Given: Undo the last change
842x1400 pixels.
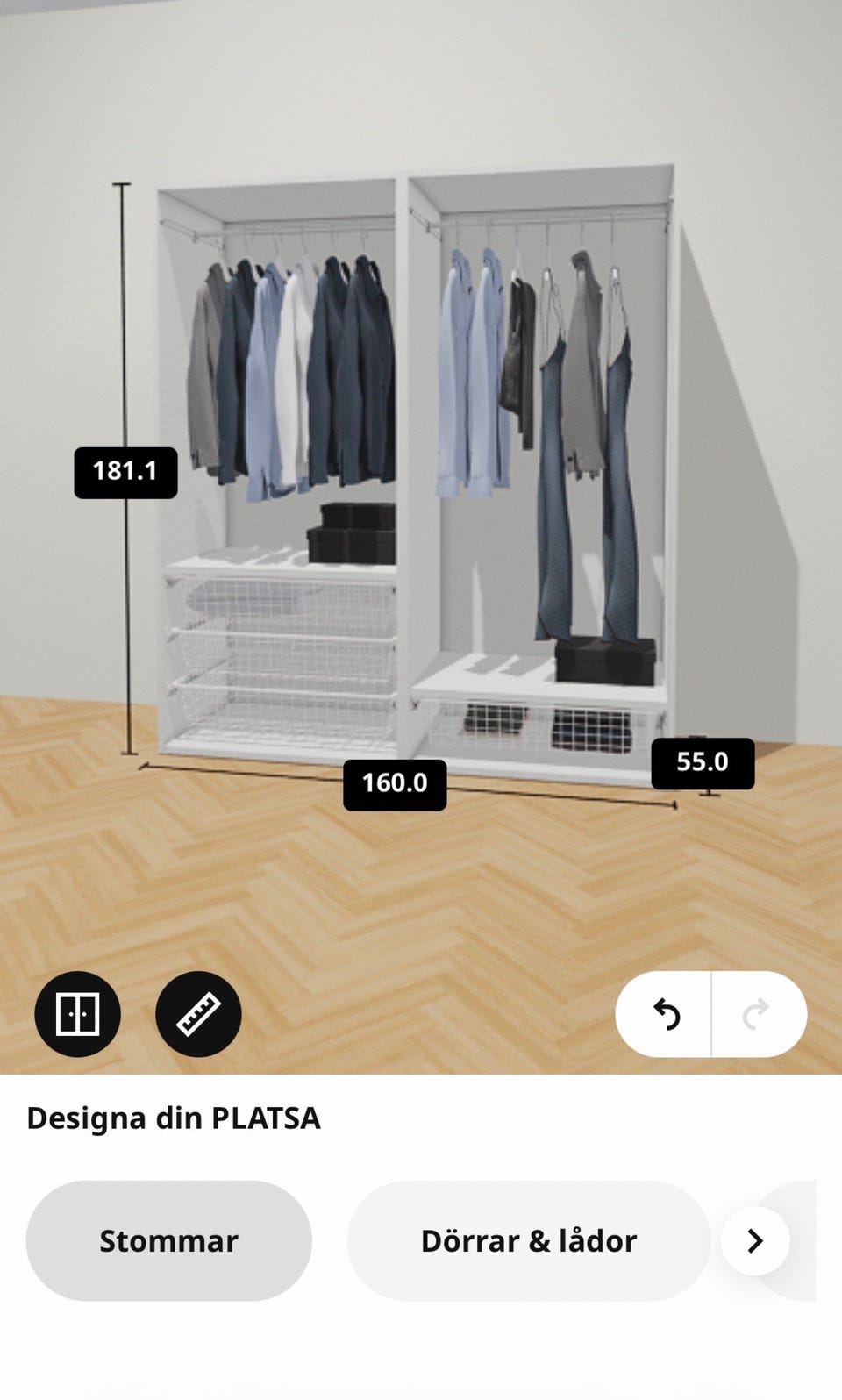Looking at the screenshot, I should (x=666, y=1014).
